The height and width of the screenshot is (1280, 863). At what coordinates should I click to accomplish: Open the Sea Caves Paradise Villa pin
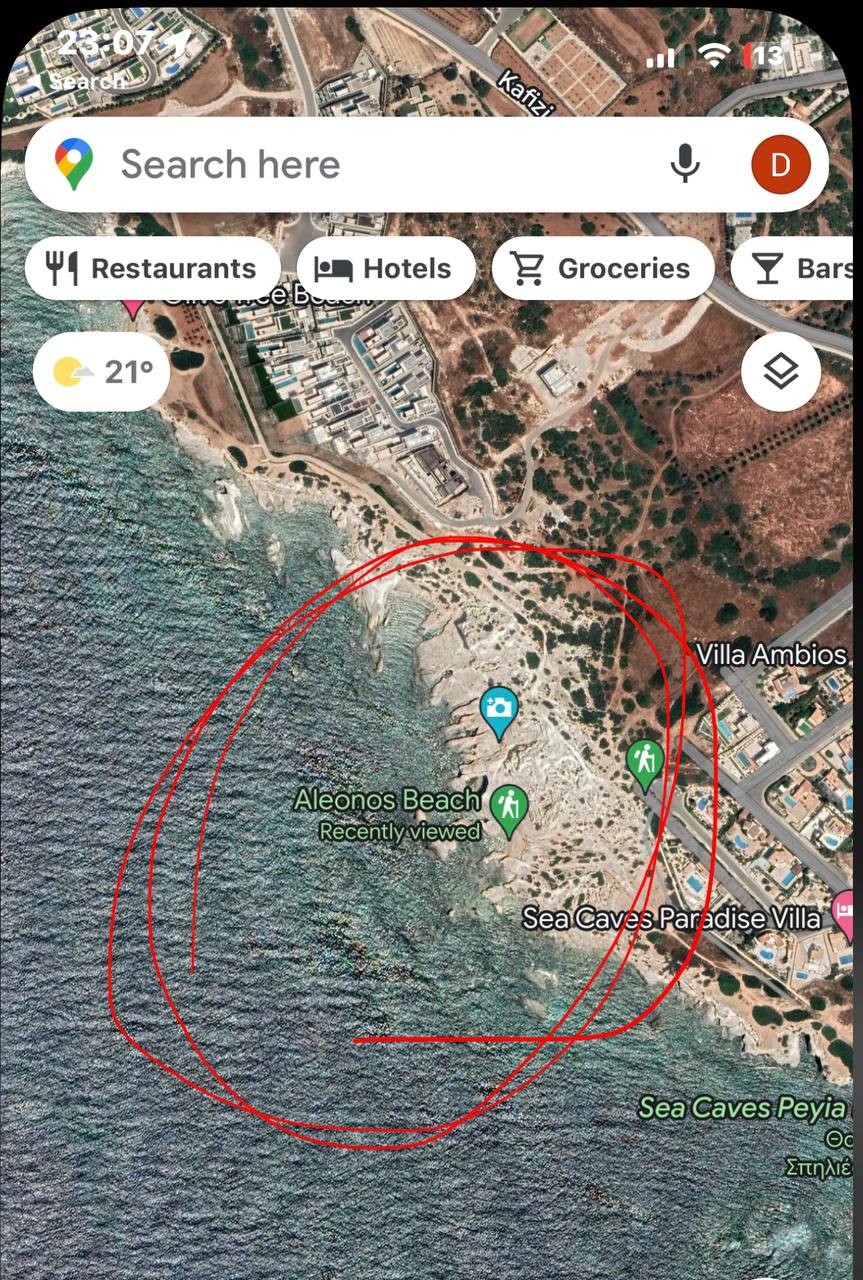pyautogui.click(x=845, y=915)
